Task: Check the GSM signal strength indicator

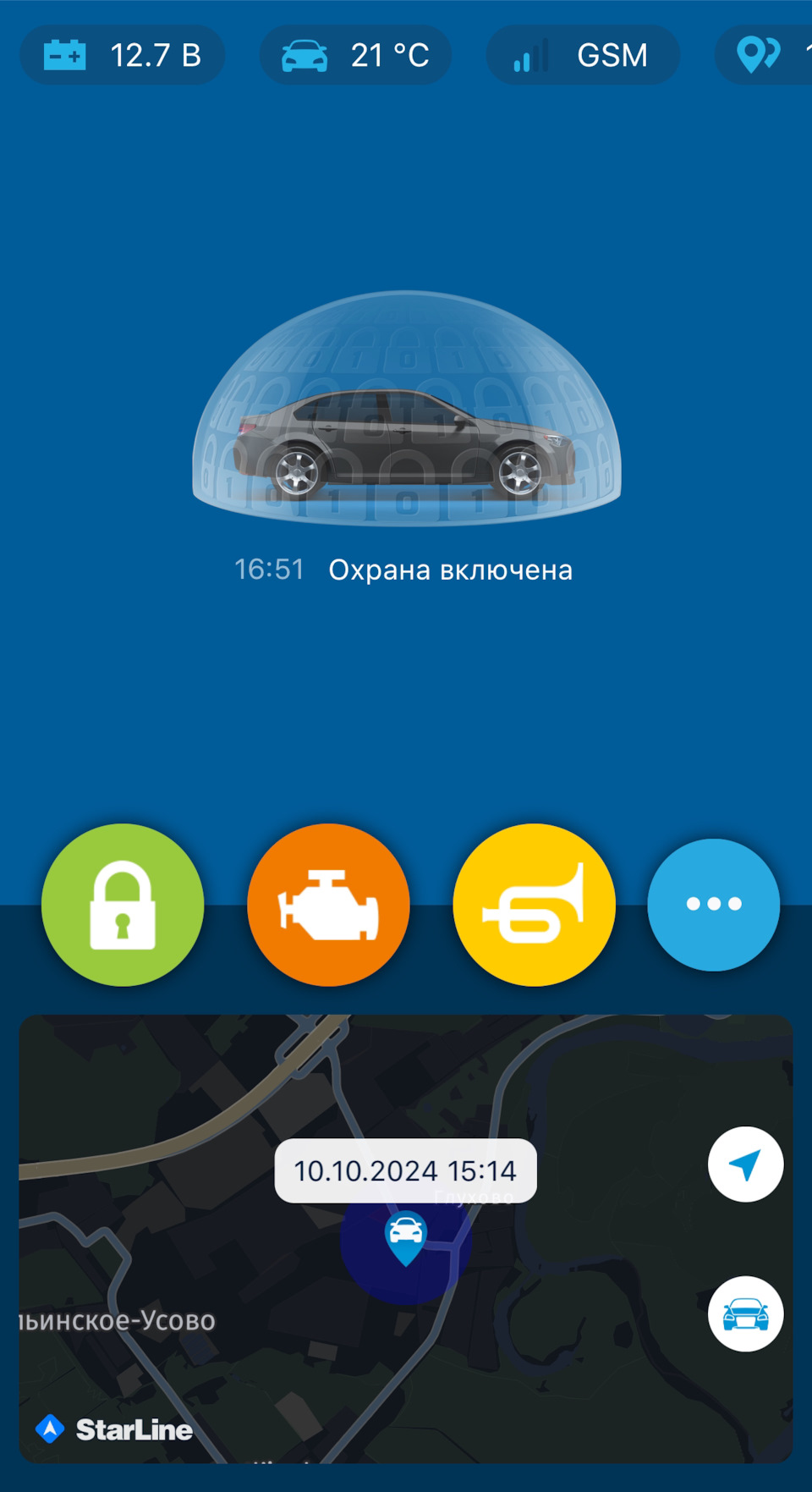Action: click(582, 54)
